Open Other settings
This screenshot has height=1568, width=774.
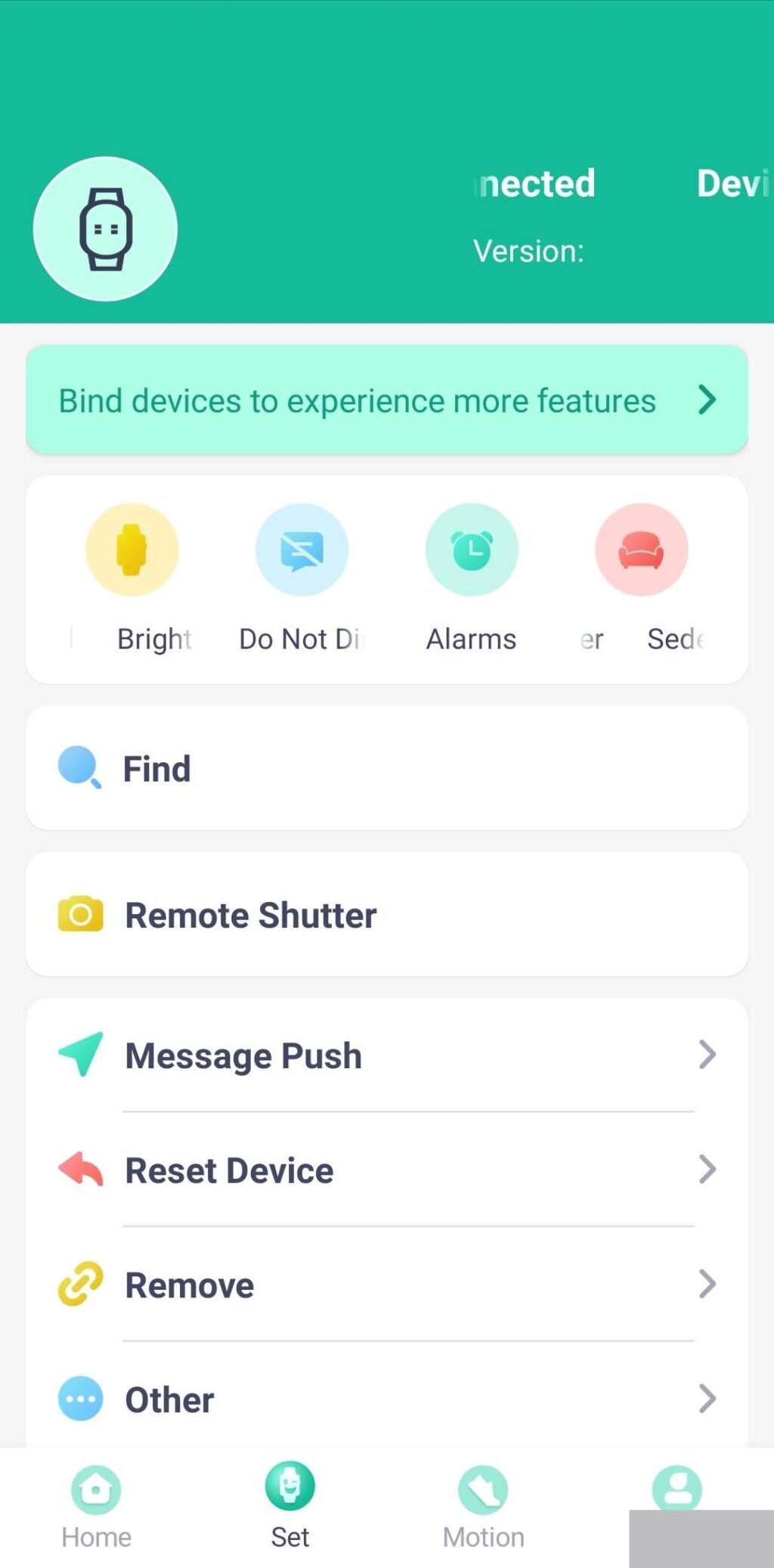(x=386, y=1399)
